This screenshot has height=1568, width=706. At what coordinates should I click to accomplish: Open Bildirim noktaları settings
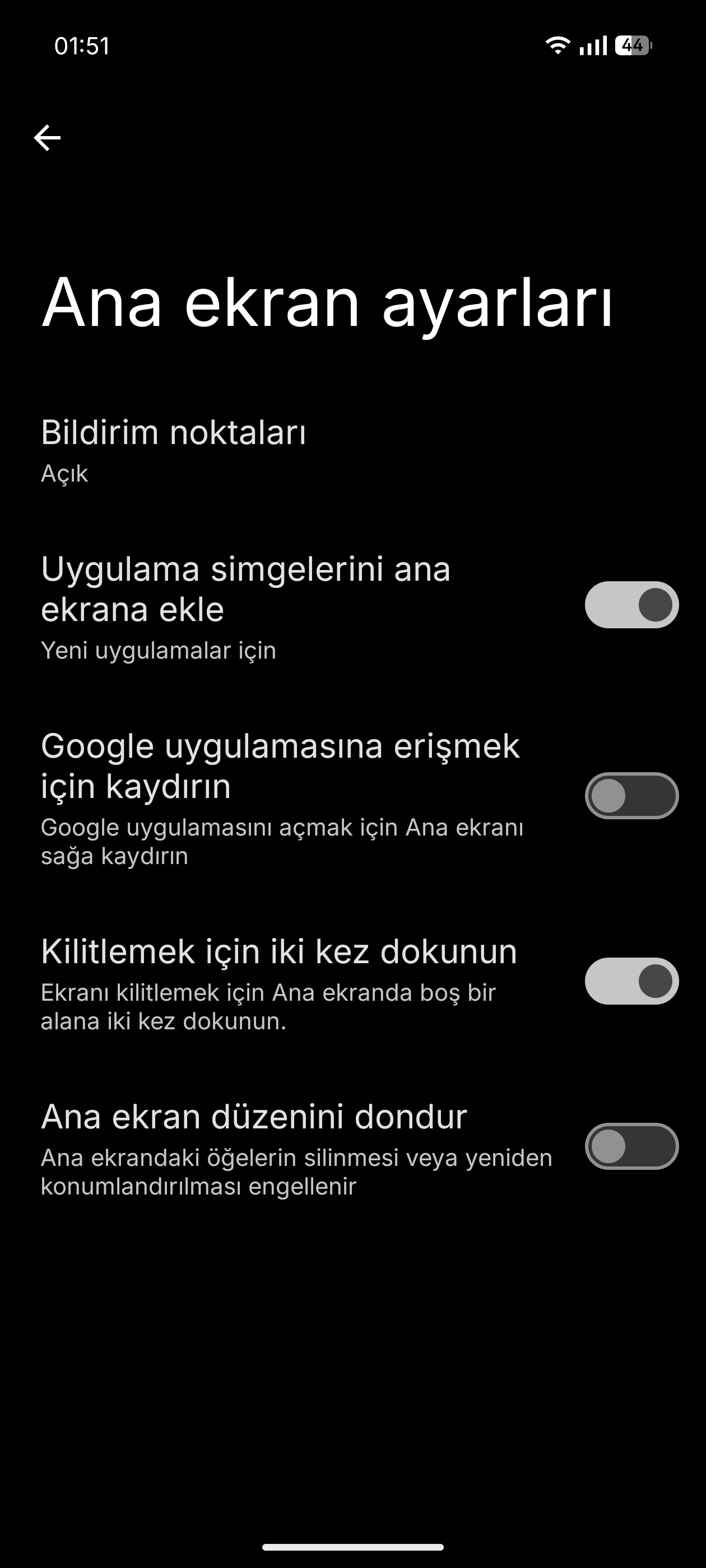[x=352, y=449]
